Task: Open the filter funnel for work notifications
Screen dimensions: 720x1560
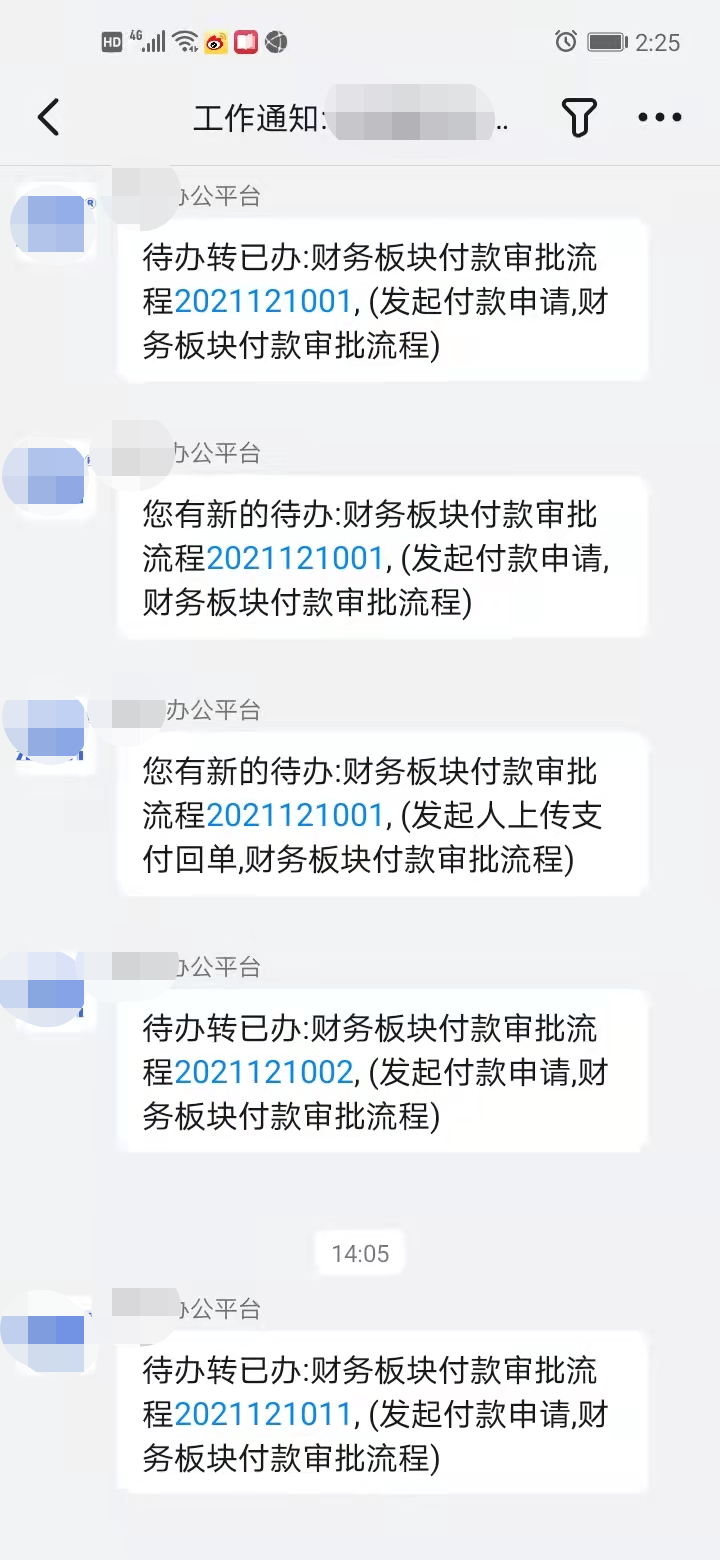Action: tap(579, 118)
